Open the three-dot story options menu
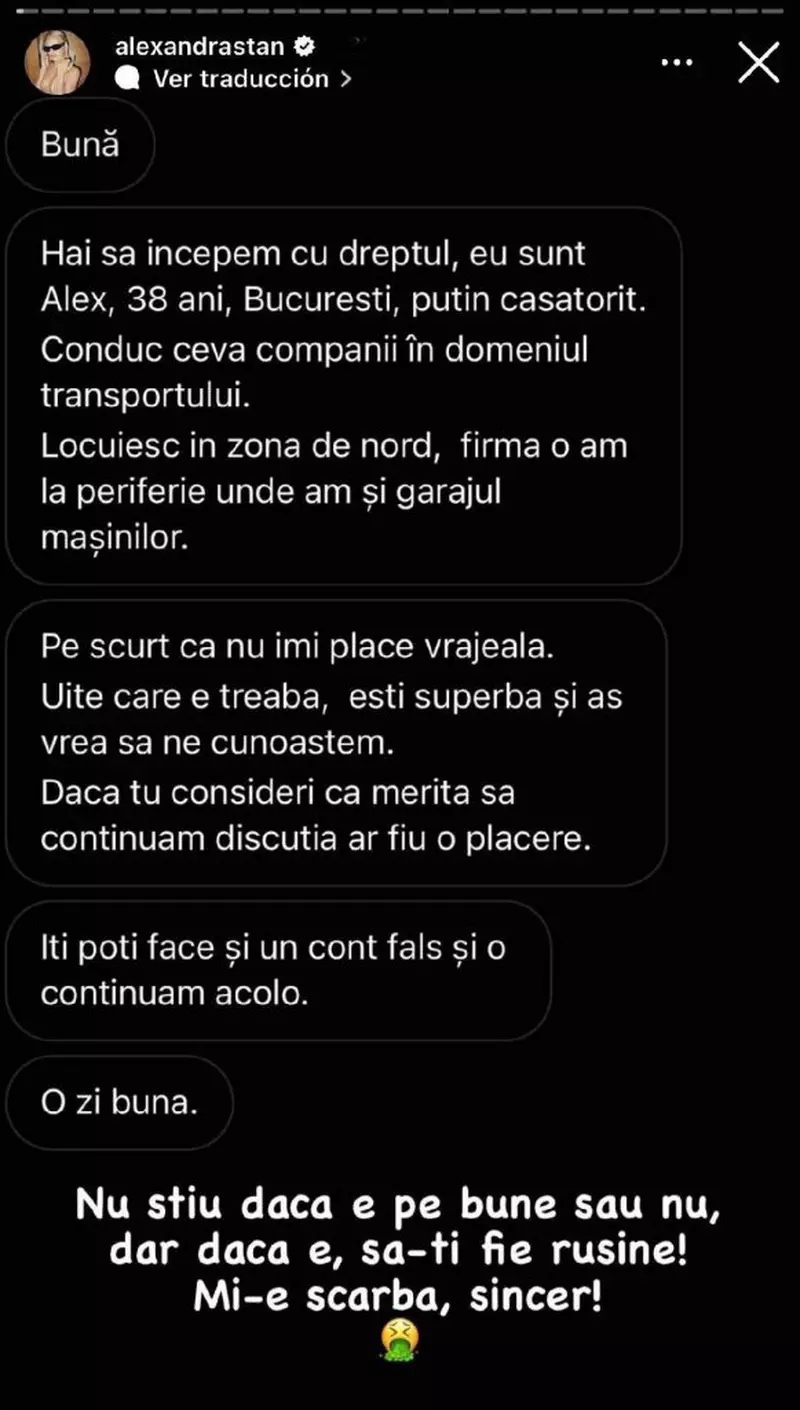Viewport: 800px width, 1410px height. tap(677, 62)
